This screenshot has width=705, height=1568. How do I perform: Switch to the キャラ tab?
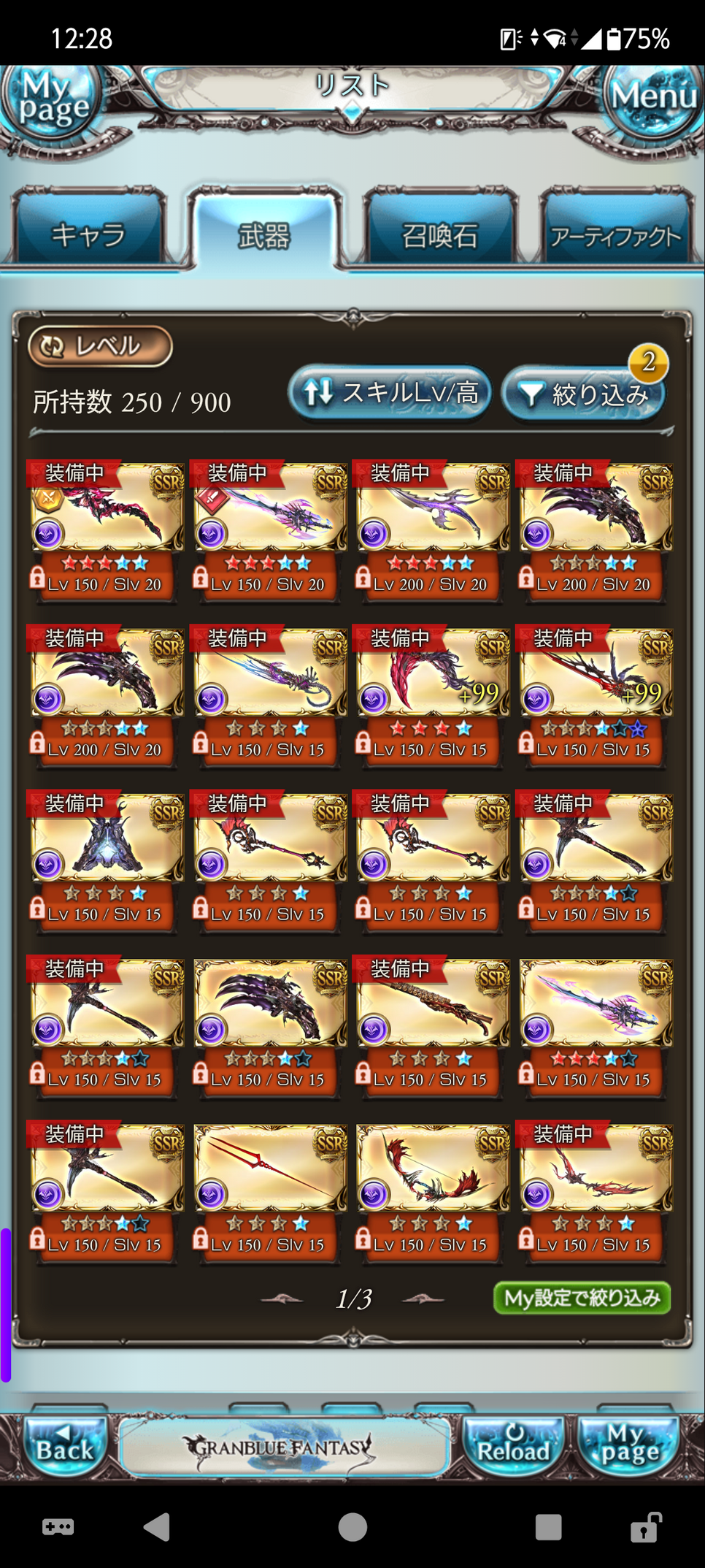[x=88, y=234]
